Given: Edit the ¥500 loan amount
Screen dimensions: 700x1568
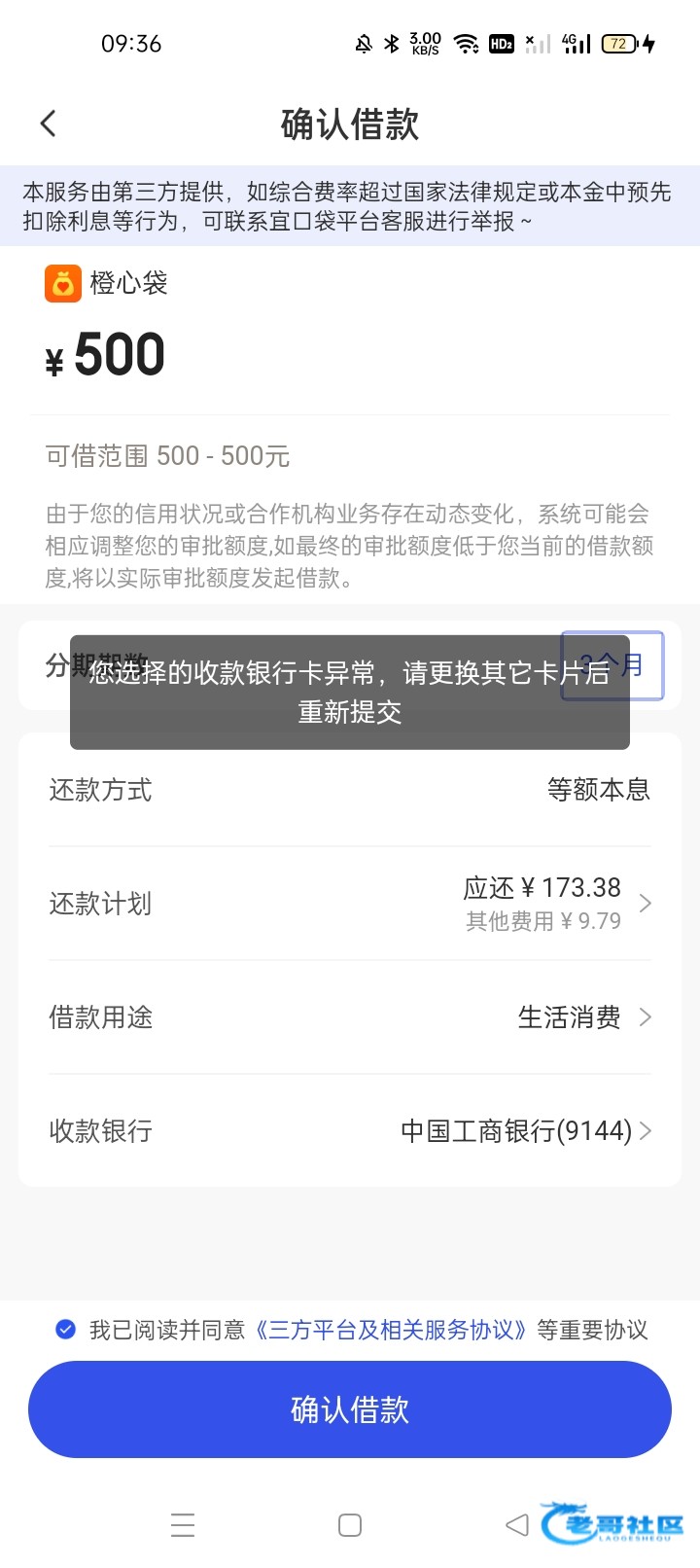Looking at the screenshot, I should (120, 355).
